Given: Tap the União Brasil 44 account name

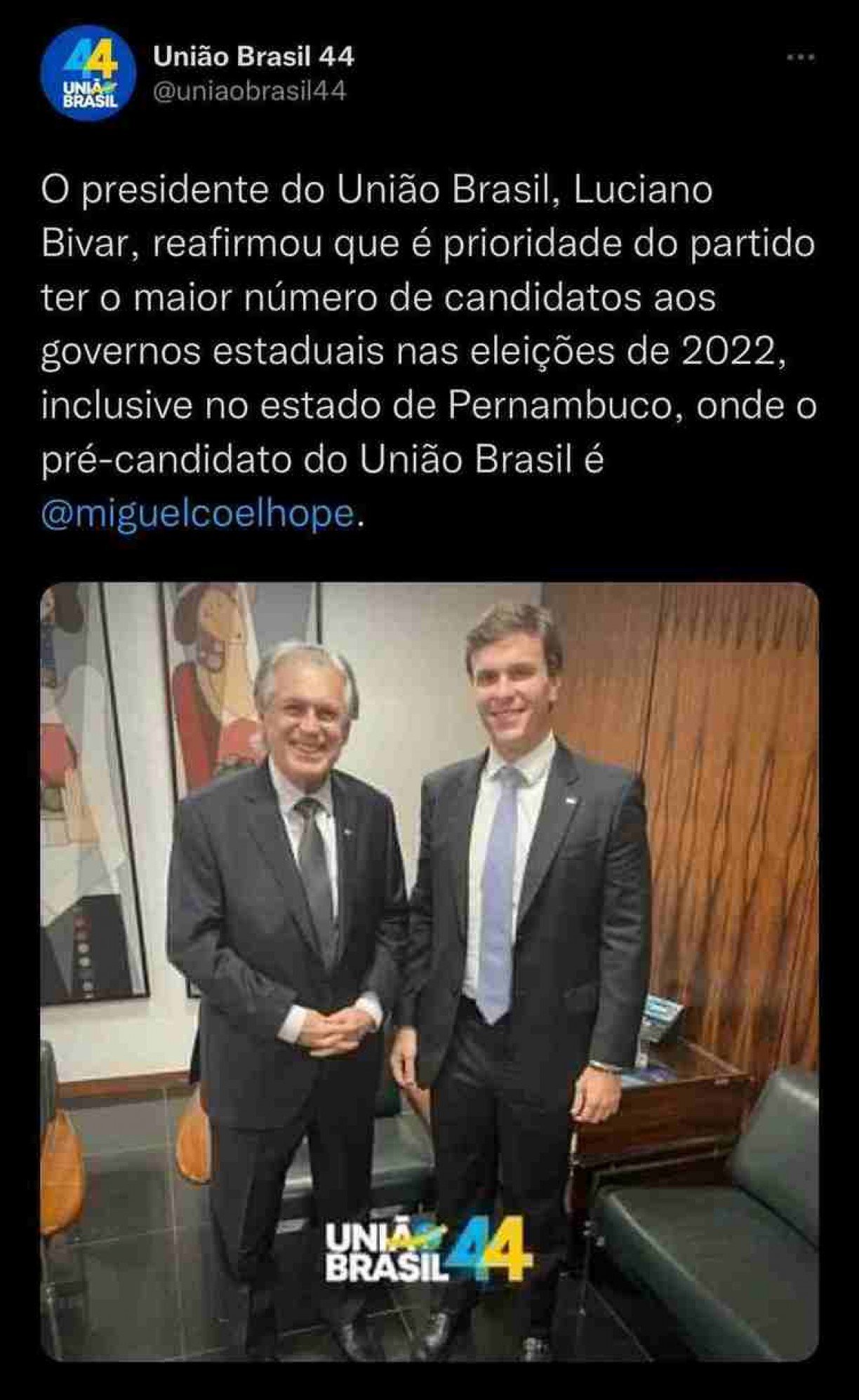Looking at the screenshot, I should click(253, 58).
